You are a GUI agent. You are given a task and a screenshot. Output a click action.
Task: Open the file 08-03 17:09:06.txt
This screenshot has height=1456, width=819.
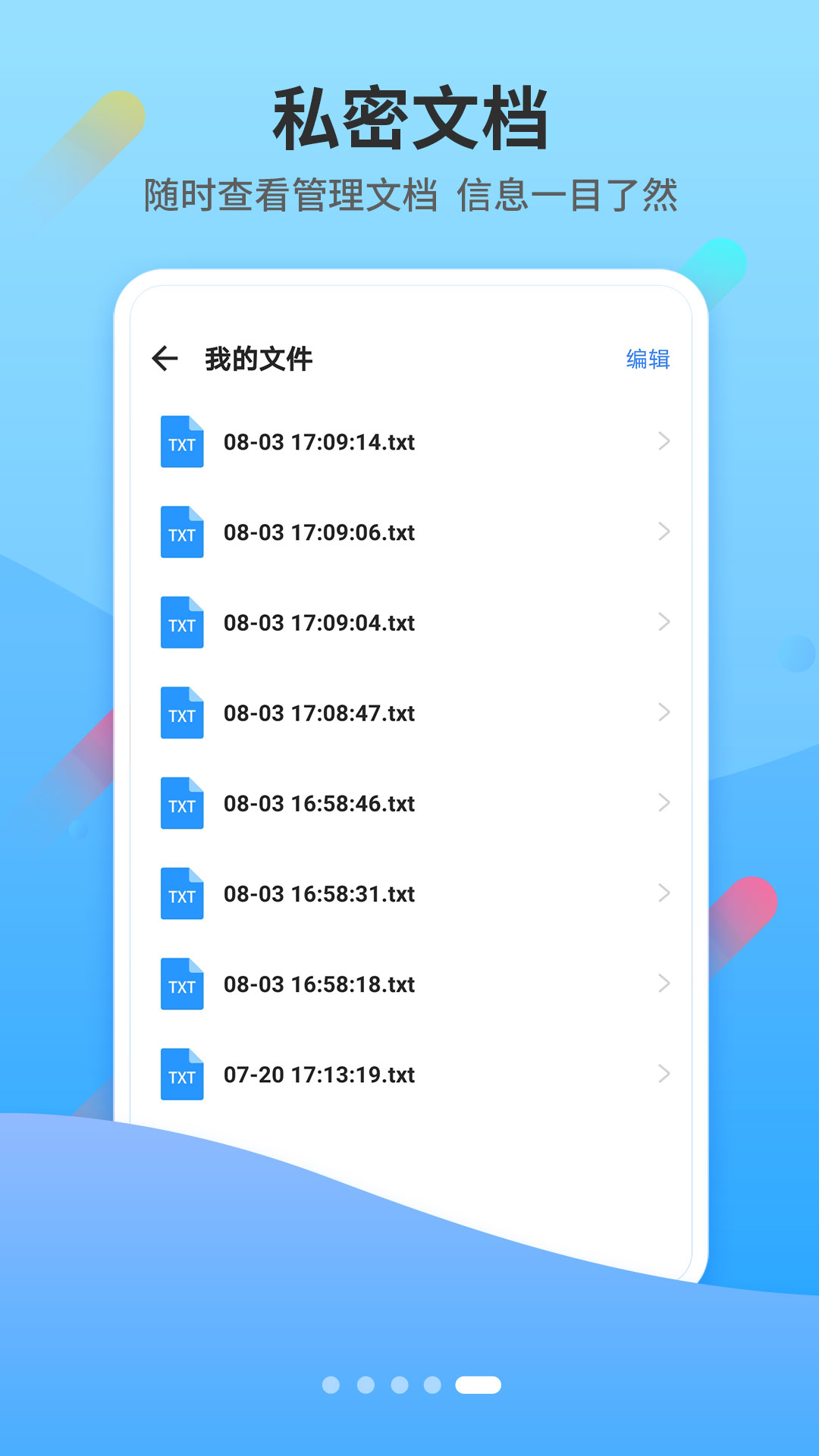[x=318, y=533]
